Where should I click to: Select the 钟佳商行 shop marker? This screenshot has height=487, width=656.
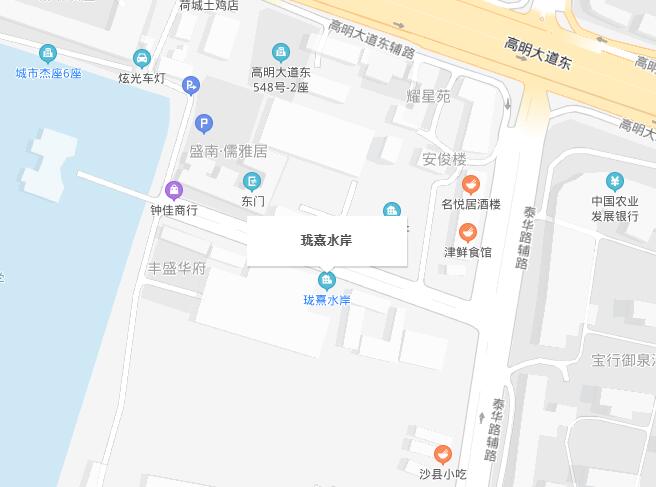tap(174, 190)
